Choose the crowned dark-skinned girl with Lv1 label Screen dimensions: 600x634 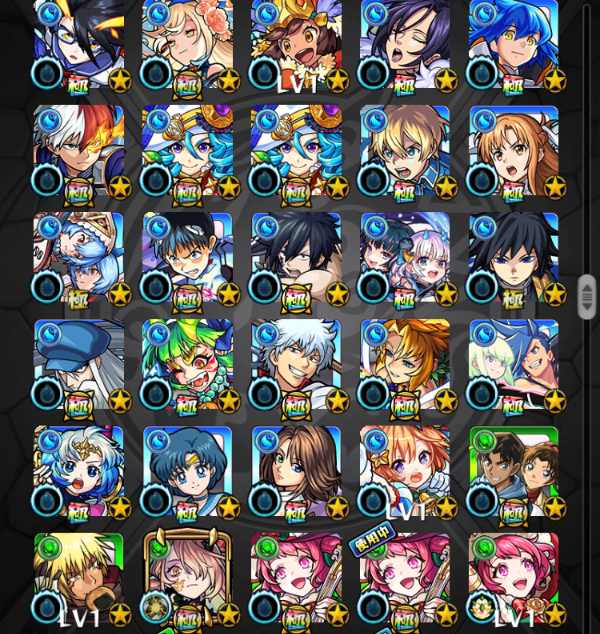(x=296, y=45)
